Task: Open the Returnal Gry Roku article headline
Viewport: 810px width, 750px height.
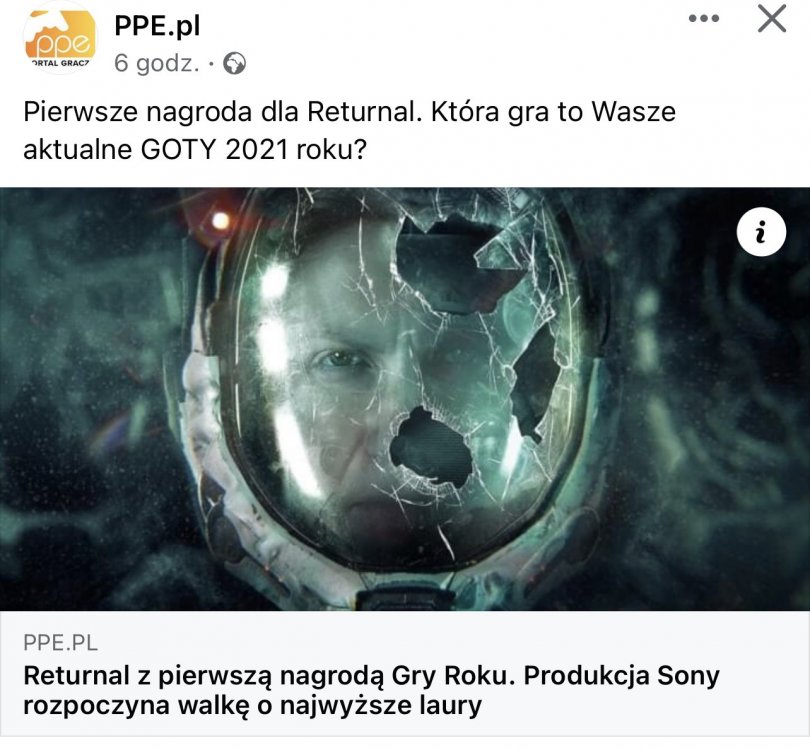Action: [x=370, y=690]
